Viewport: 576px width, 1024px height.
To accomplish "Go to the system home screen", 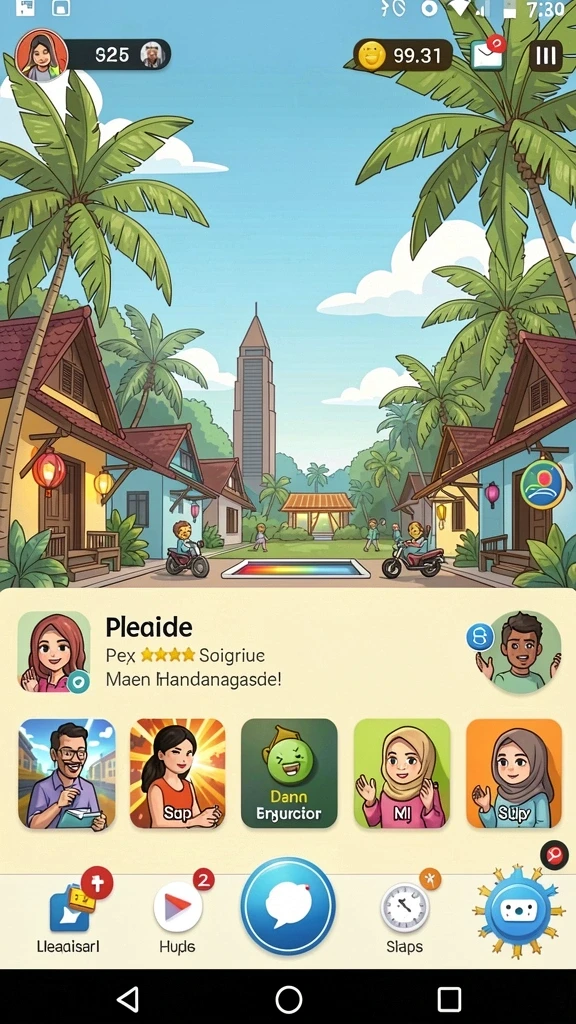I will coord(288,999).
